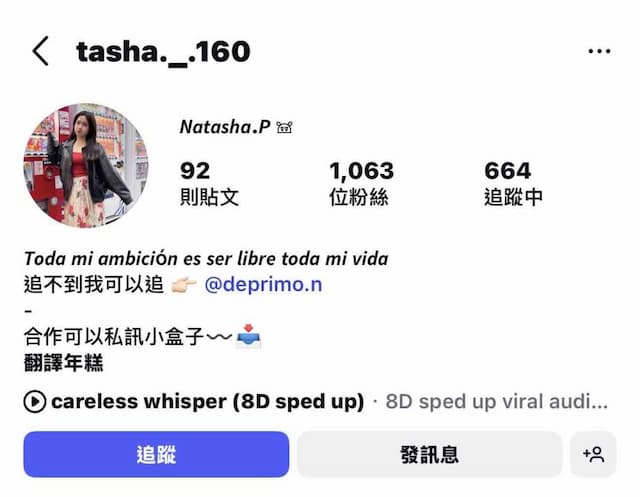Open the three-dot overflow menu
Screen dimensions: 640x497
(599, 51)
